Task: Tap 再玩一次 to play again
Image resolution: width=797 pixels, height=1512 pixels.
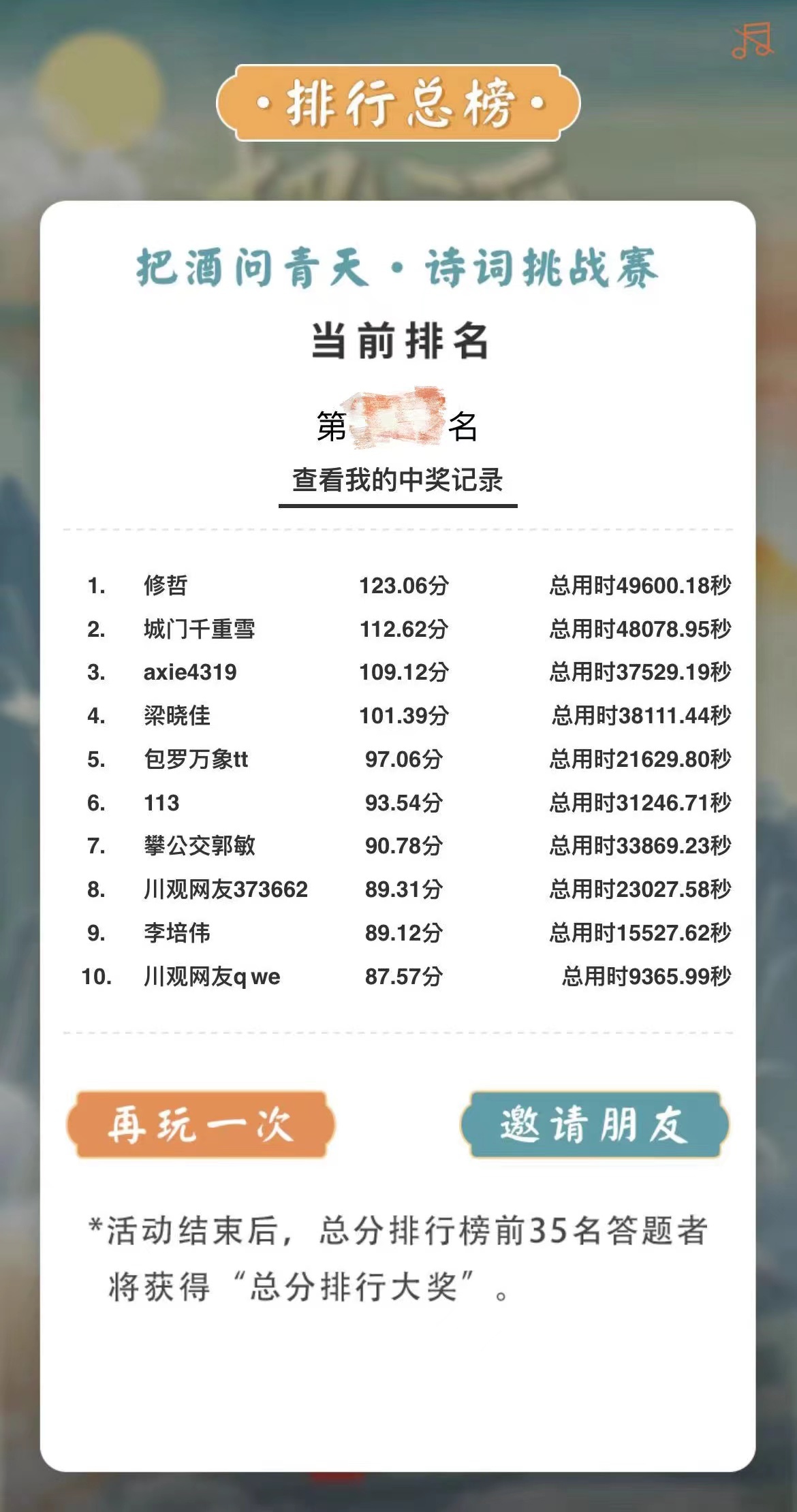Action: pyautogui.click(x=201, y=1124)
